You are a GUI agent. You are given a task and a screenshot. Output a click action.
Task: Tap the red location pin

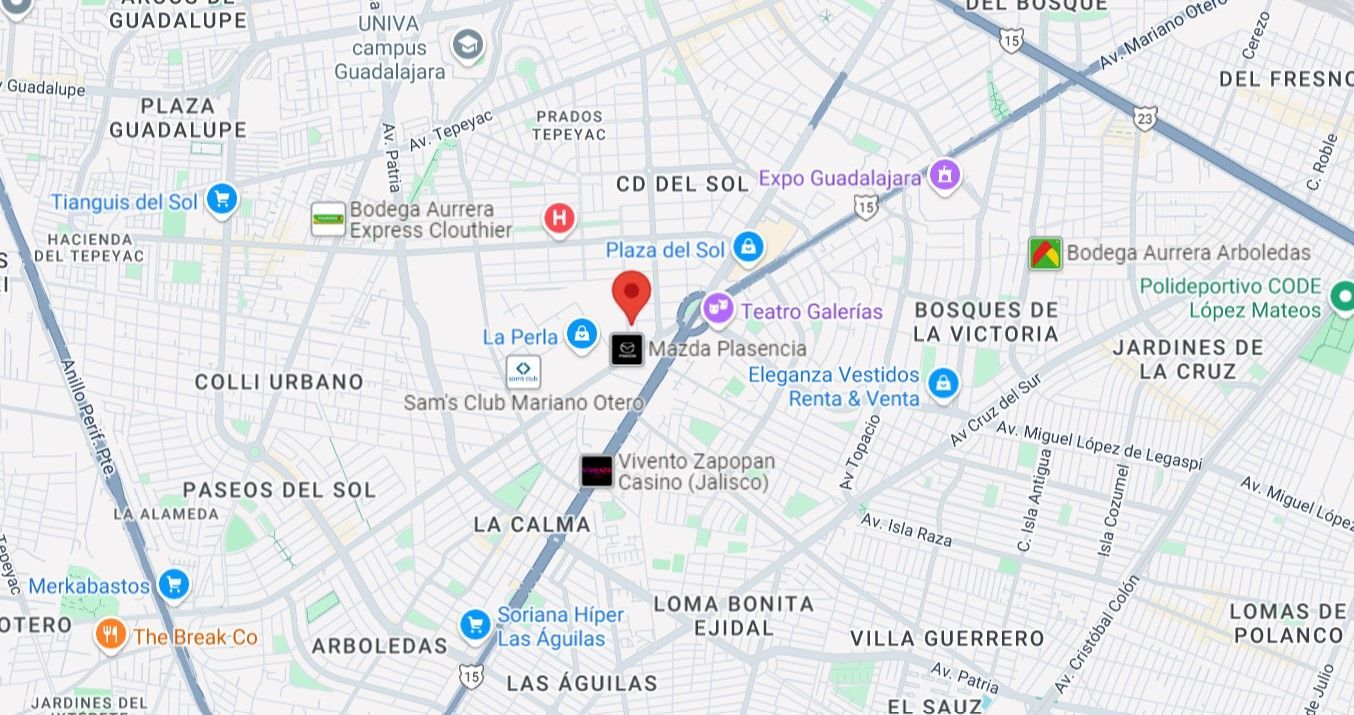[x=631, y=291]
